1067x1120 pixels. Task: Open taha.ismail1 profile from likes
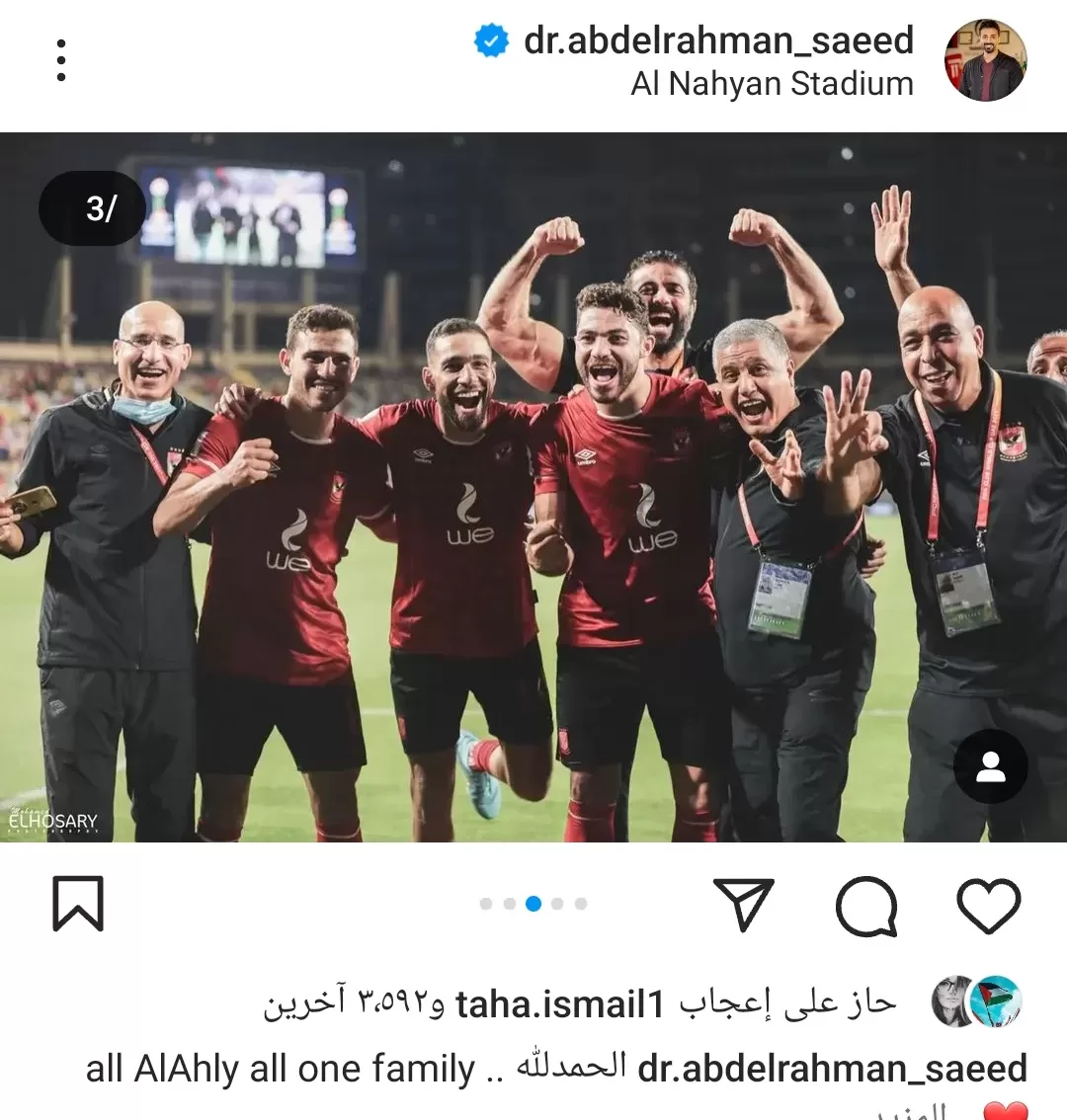559,1004
